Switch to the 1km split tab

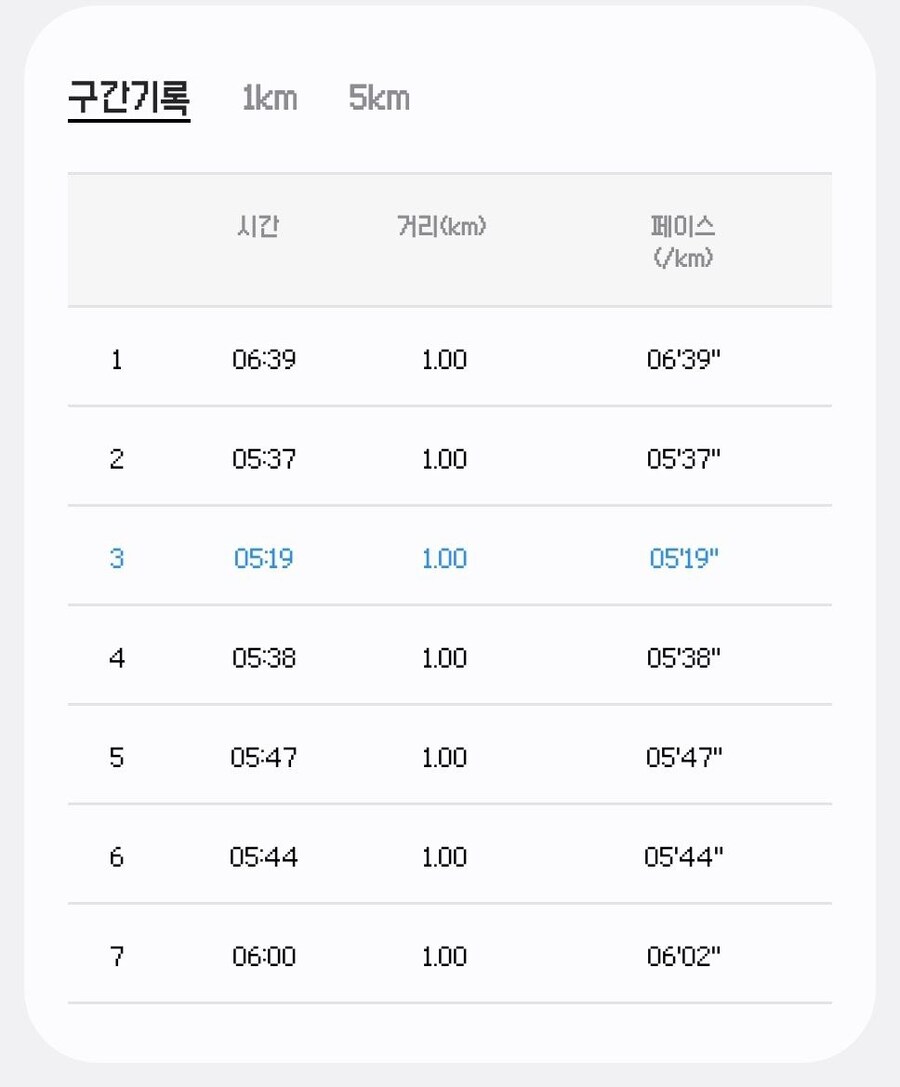(270, 98)
